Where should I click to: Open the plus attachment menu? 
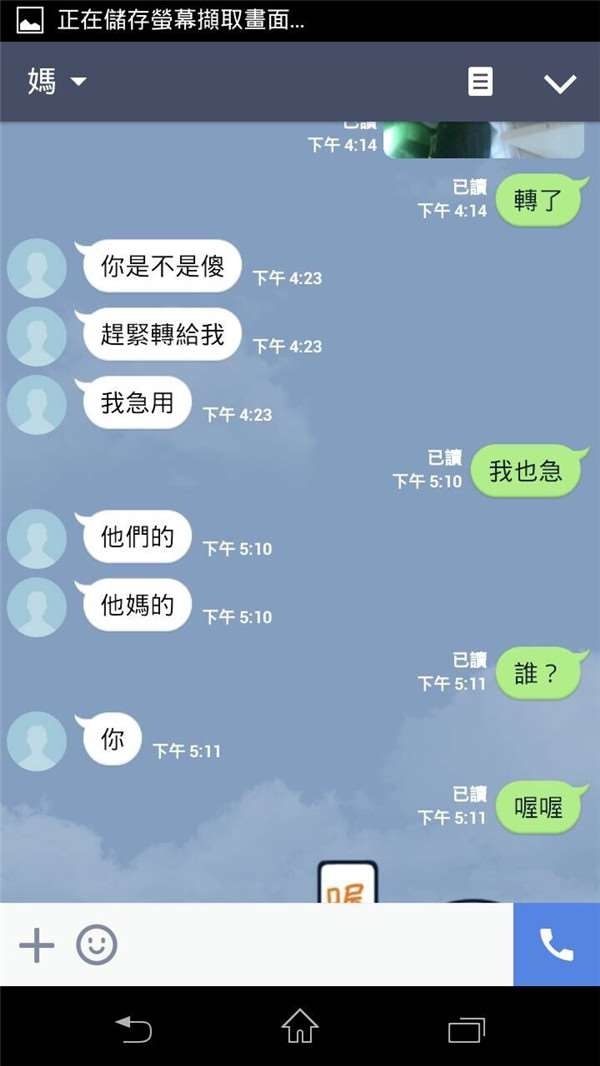click(x=37, y=944)
